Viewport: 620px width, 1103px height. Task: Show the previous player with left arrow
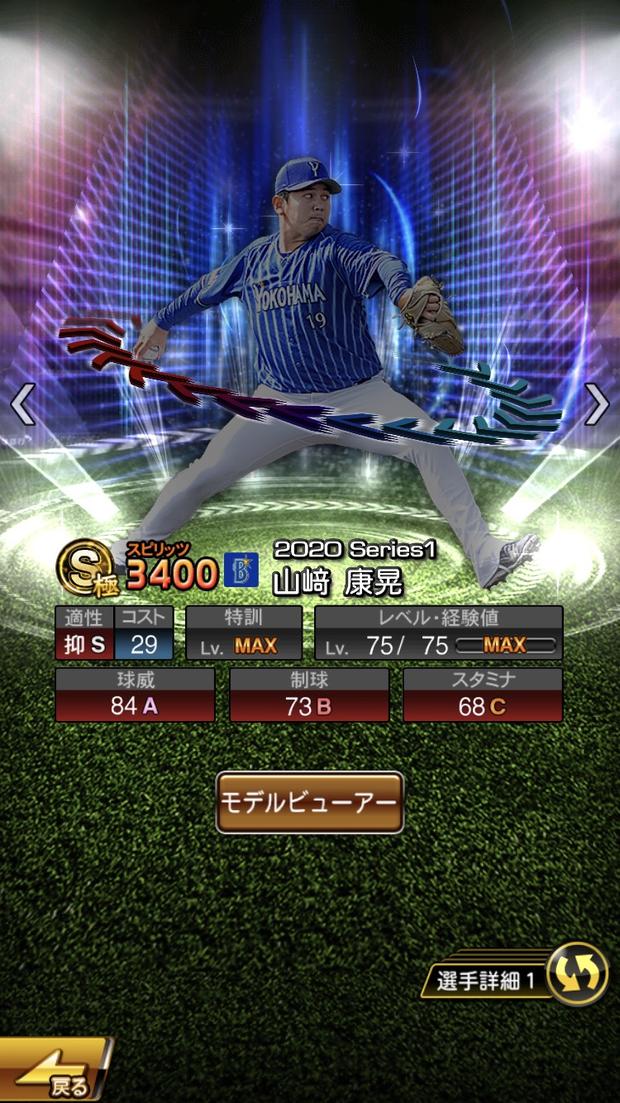[23, 404]
